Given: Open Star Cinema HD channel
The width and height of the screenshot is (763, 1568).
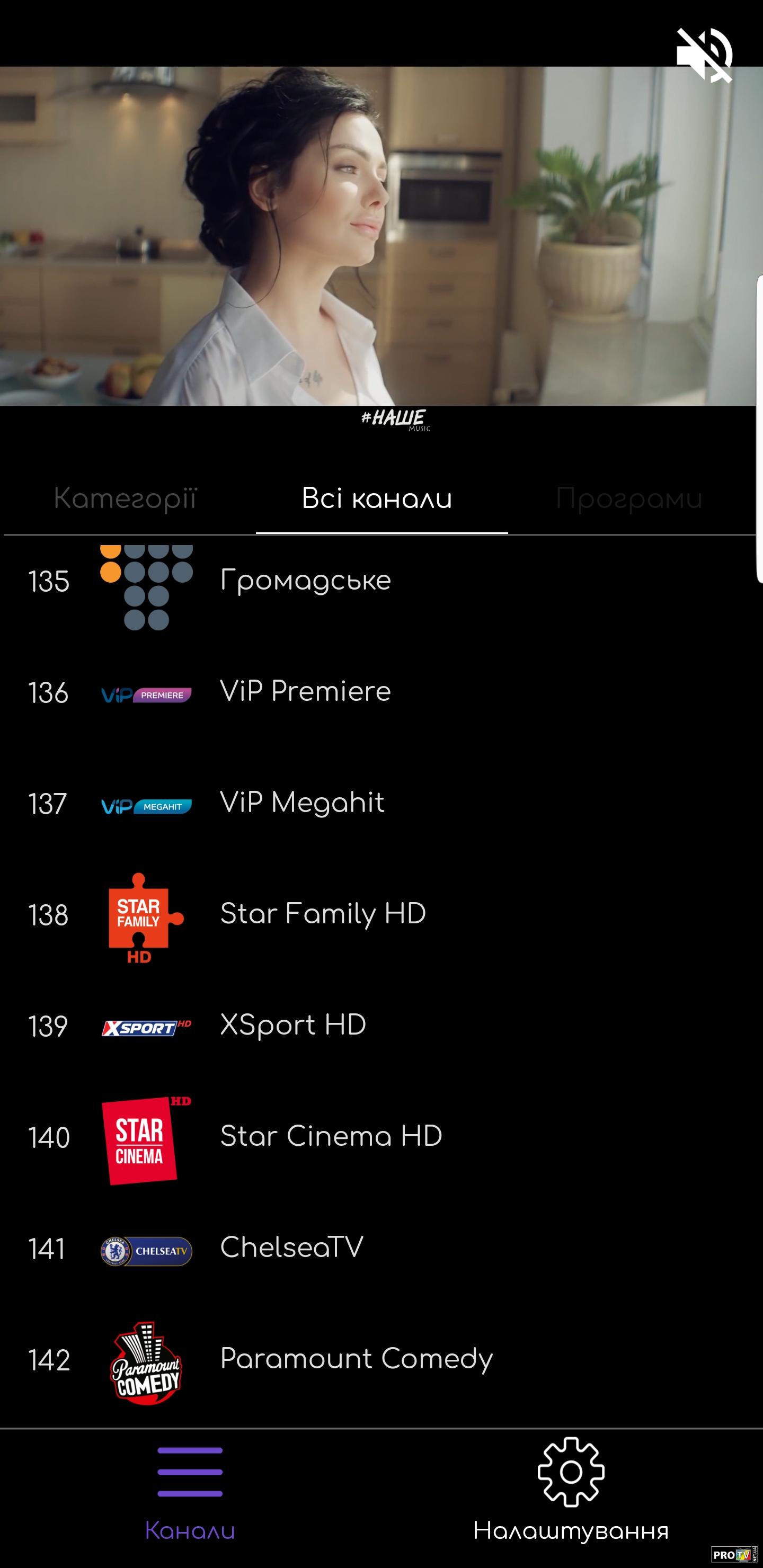Looking at the screenshot, I should (x=331, y=1137).
